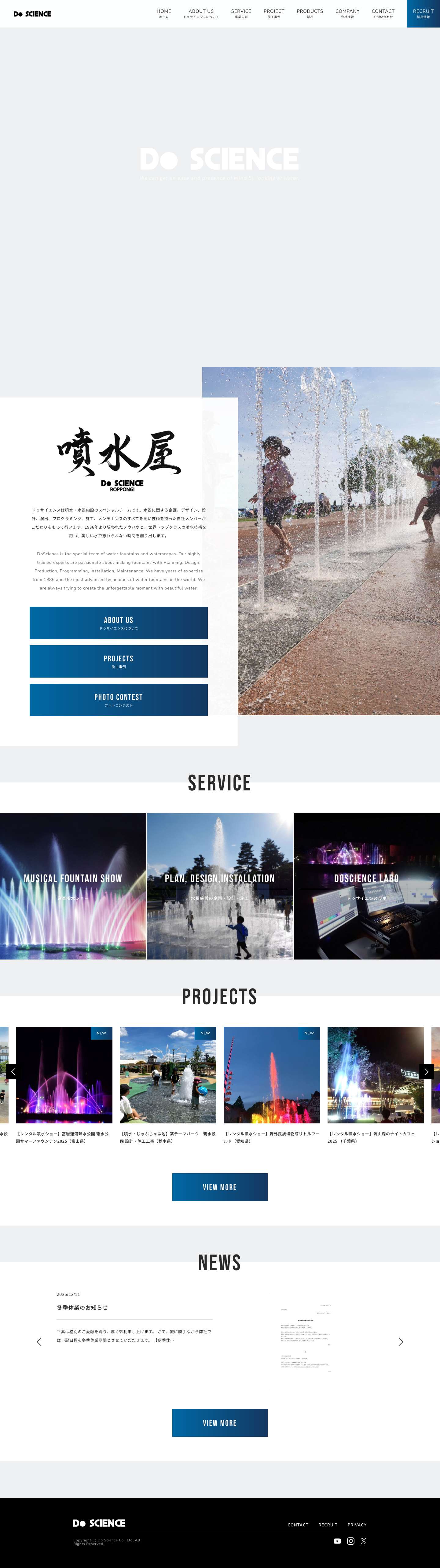The image size is (440, 1568).
Task: Open the DoScience Labo service card
Action: click(x=366, y=886)
